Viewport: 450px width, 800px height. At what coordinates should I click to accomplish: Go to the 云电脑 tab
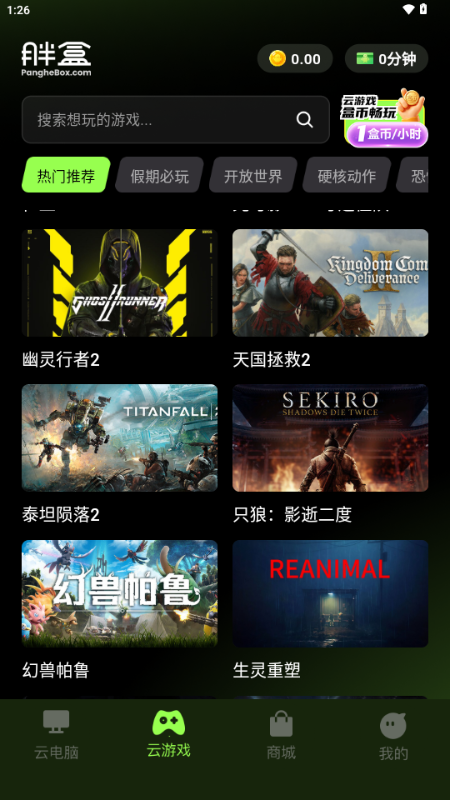56,735
